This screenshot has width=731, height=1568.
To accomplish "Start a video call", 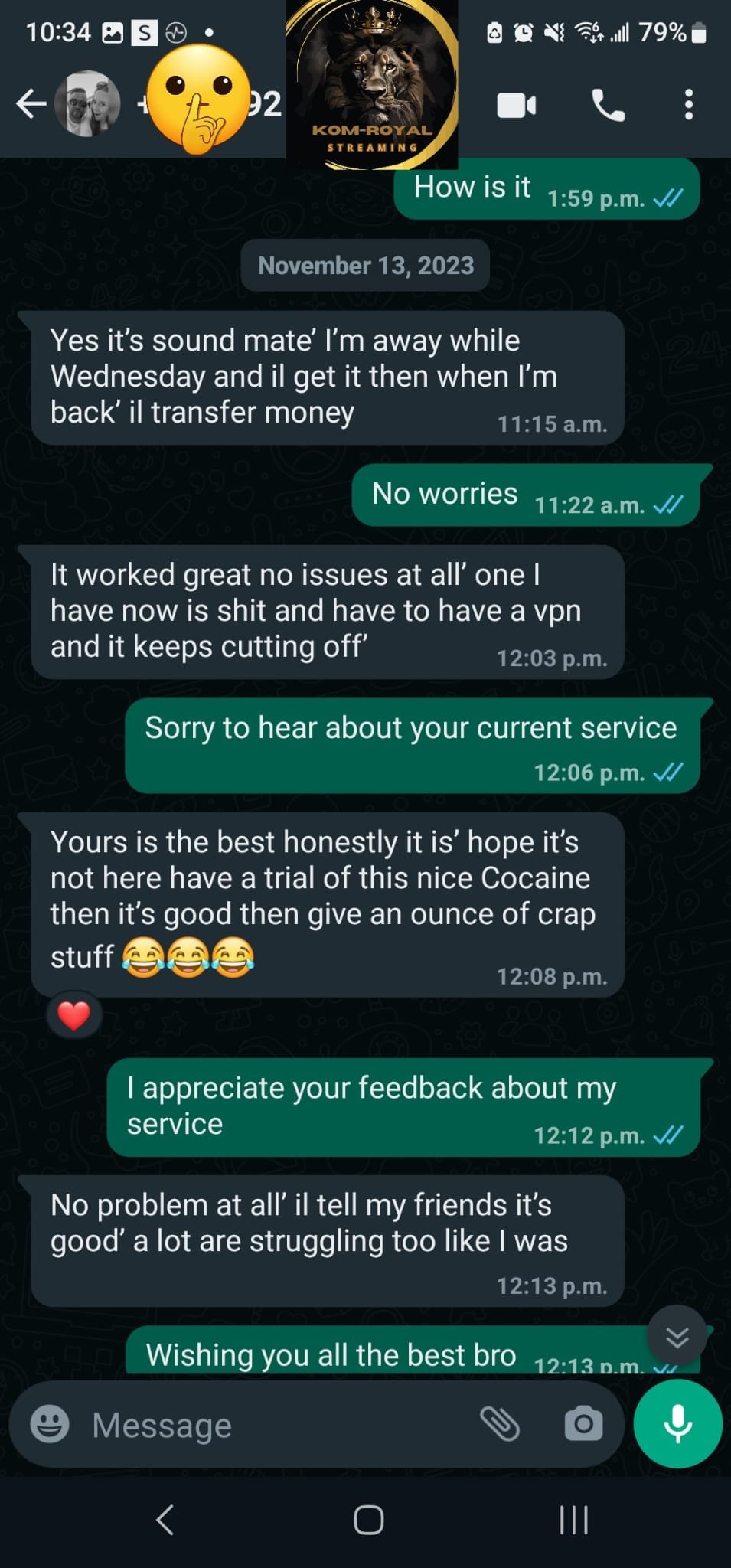I will coord(517,105).
